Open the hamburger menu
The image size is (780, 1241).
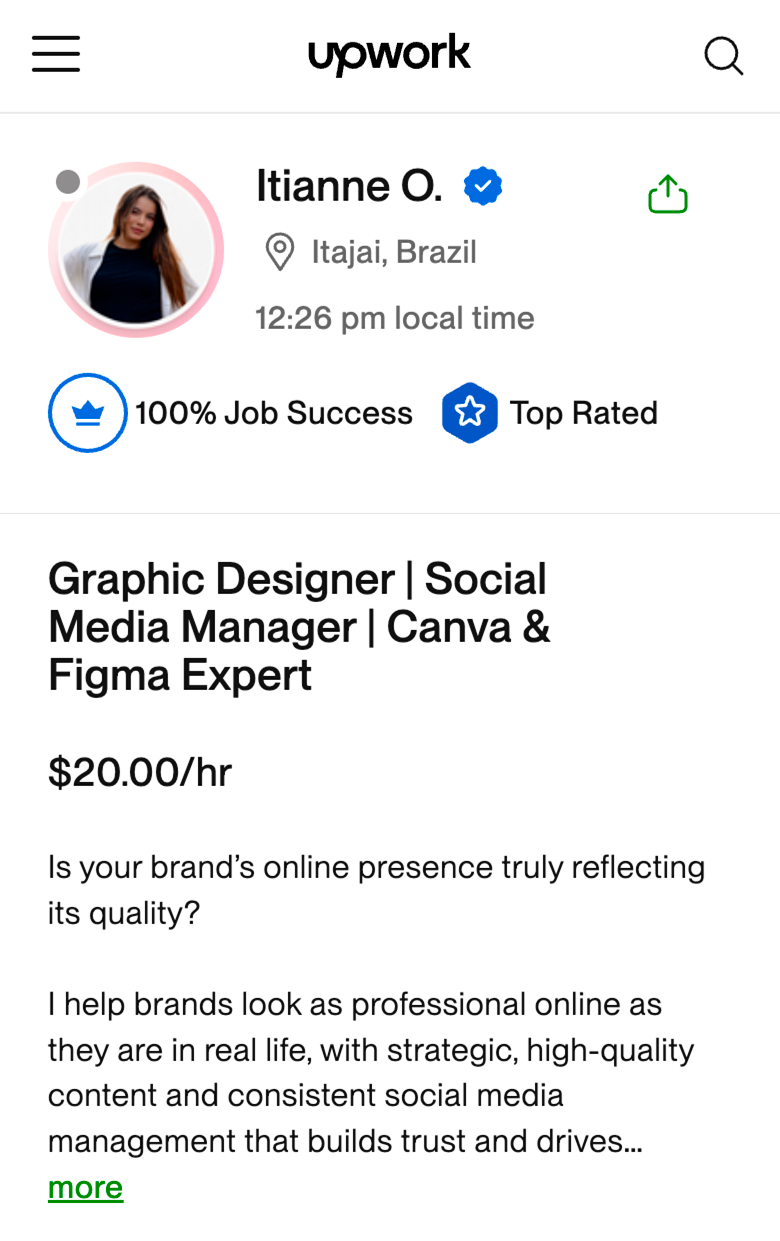[56, 54]
